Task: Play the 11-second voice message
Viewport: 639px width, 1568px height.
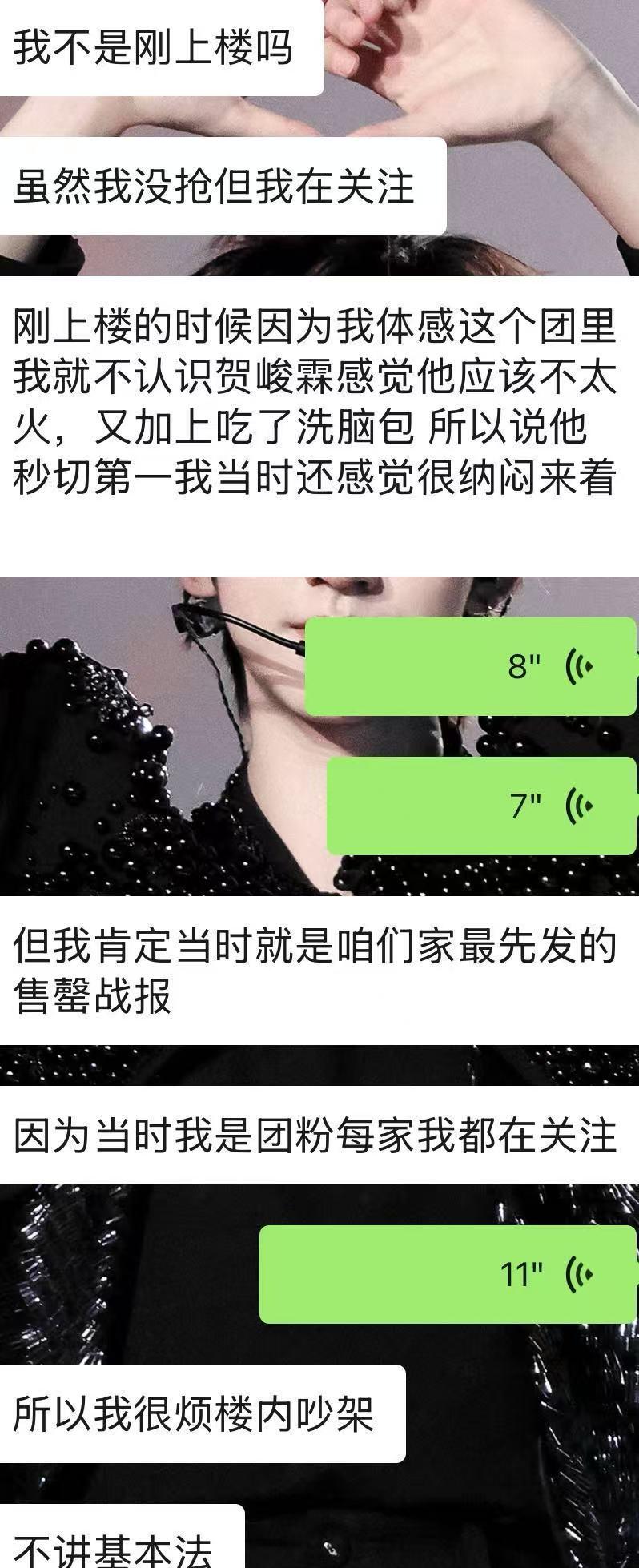Action: point(448,1273)
